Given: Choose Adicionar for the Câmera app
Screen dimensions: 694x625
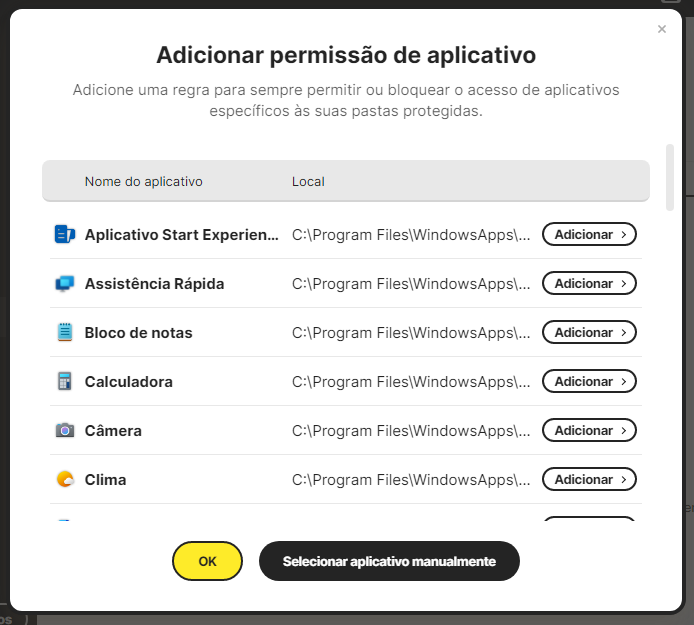Looking at the screenshot, I should (589, 430).
